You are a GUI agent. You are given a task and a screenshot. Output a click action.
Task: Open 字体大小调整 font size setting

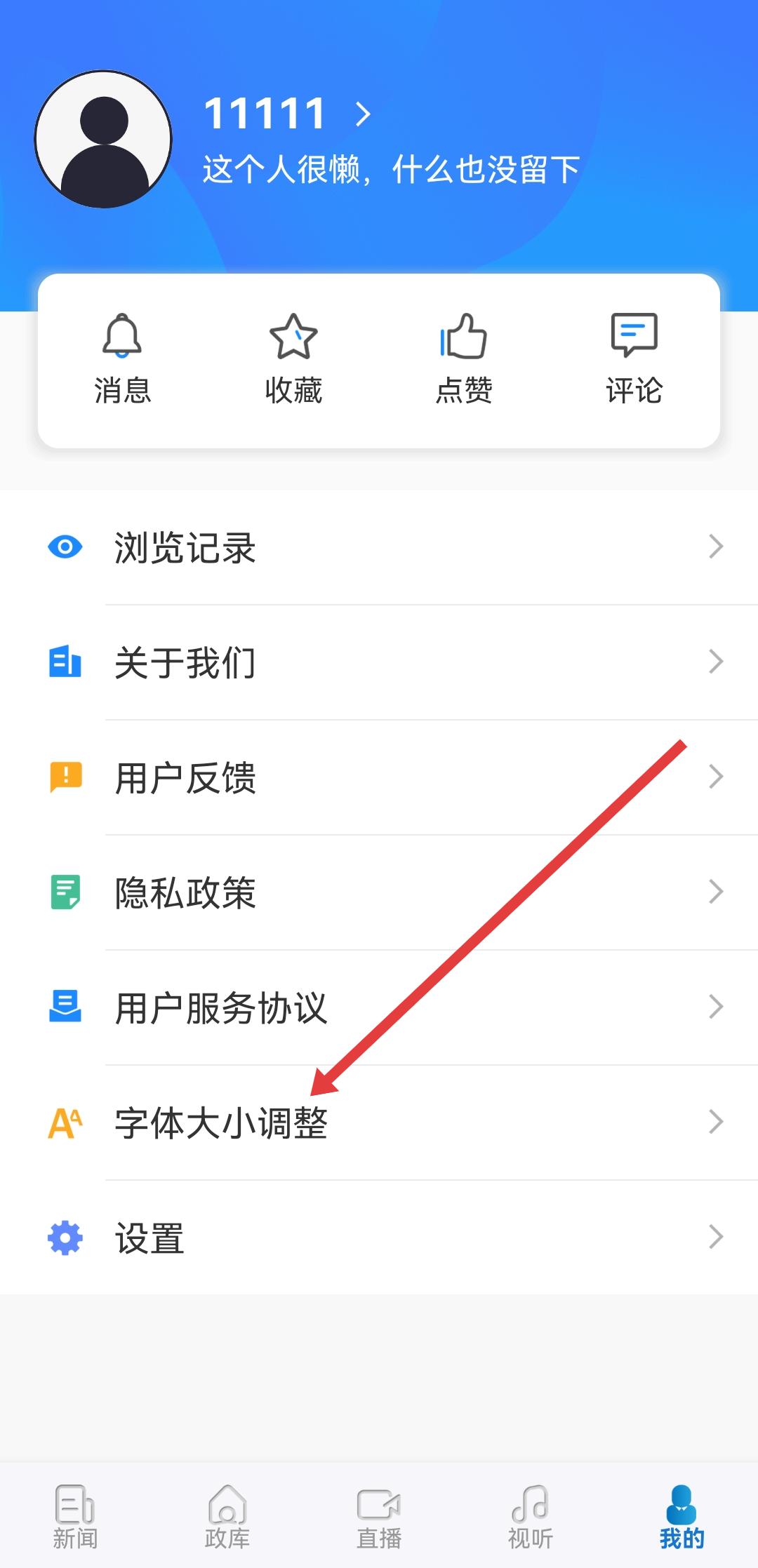(379, 1123)
